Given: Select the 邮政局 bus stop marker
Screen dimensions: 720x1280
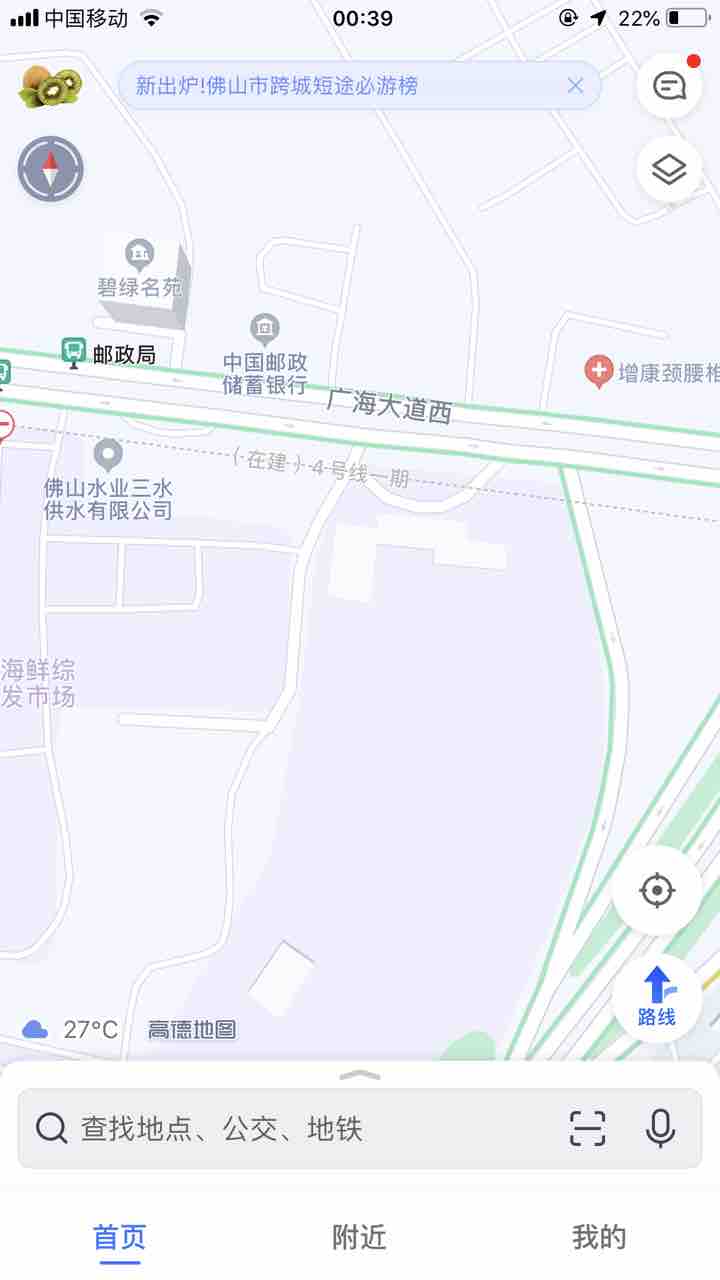Looking at the screenshot, I should (73, 353).
